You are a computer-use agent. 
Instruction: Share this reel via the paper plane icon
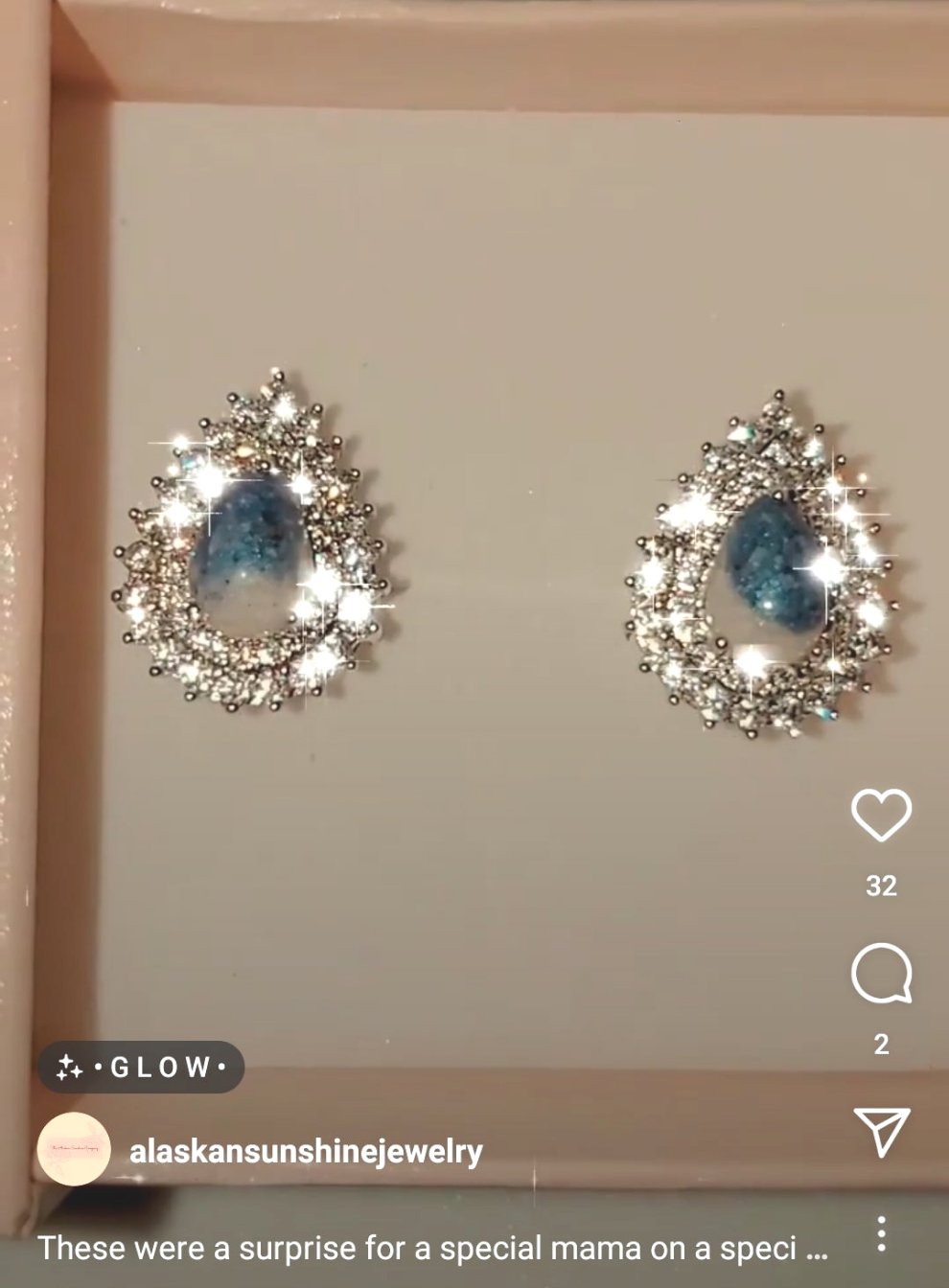pos(881,1132)
